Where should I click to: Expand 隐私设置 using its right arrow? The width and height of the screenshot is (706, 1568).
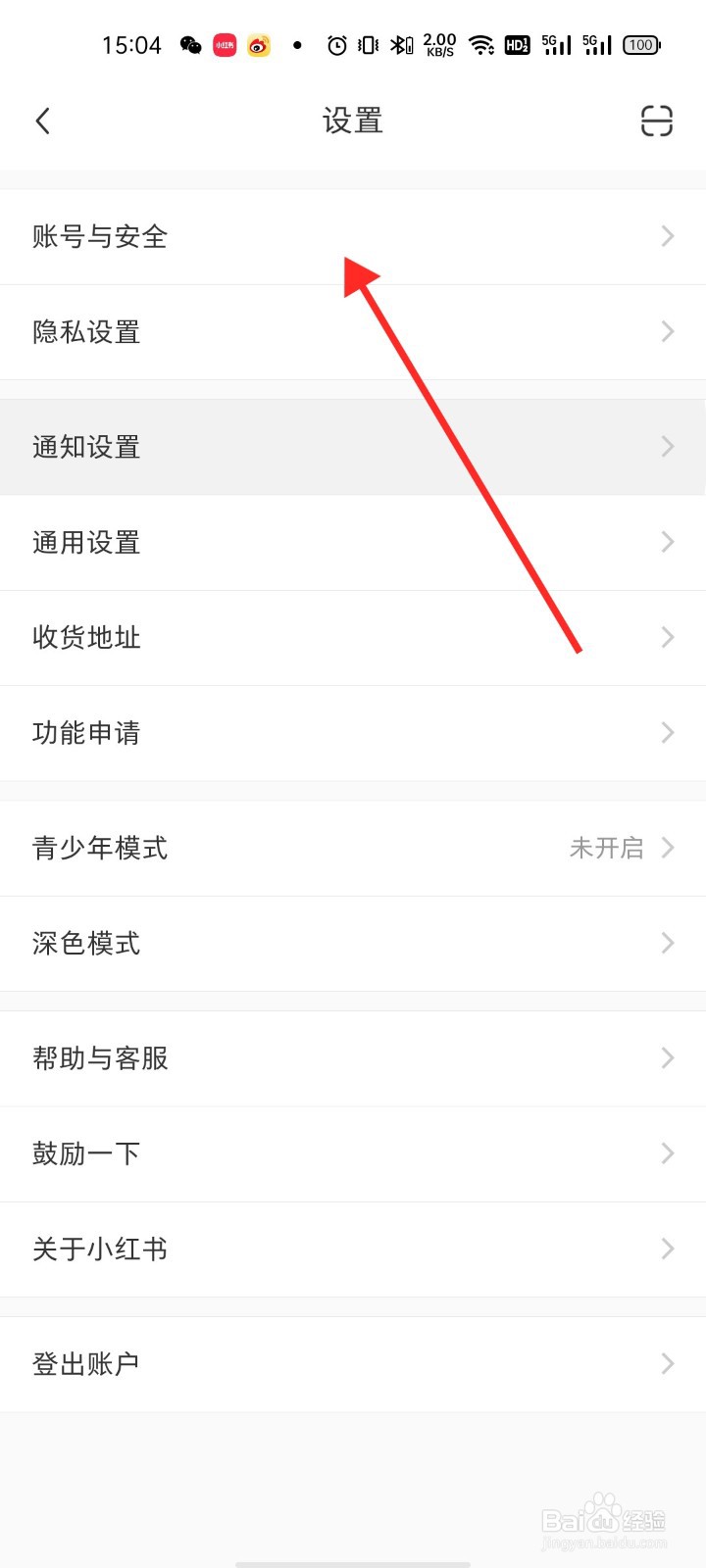coord(668,332)
